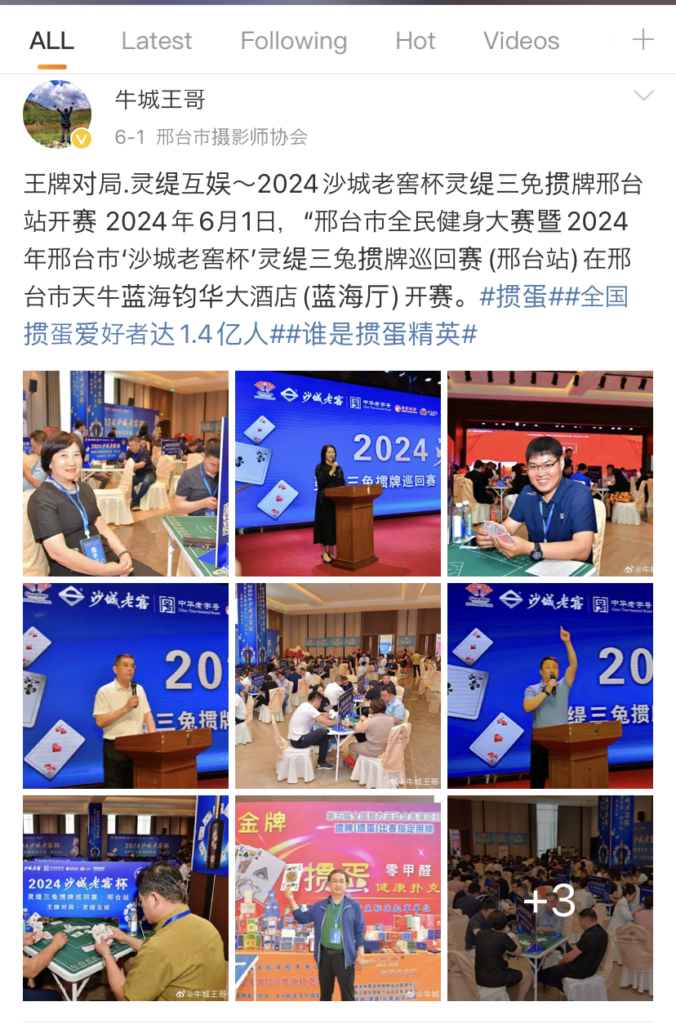Open photo of man holding cards in red hall
This screenshot has height=1024, width=676.
click(550, 474)
